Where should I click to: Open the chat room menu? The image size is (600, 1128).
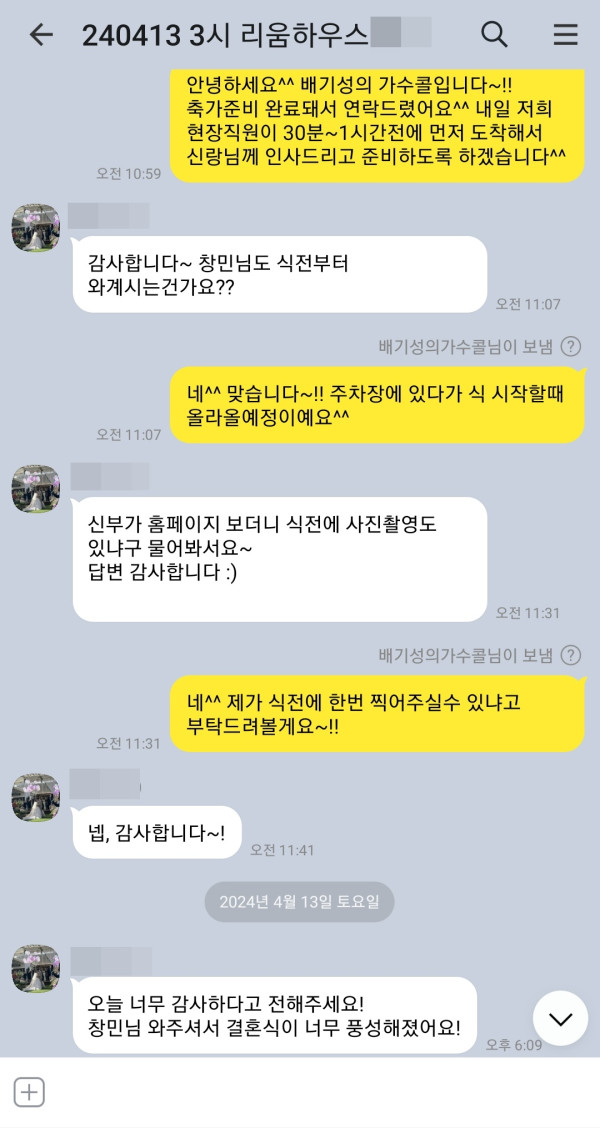[x=565, y=35]
